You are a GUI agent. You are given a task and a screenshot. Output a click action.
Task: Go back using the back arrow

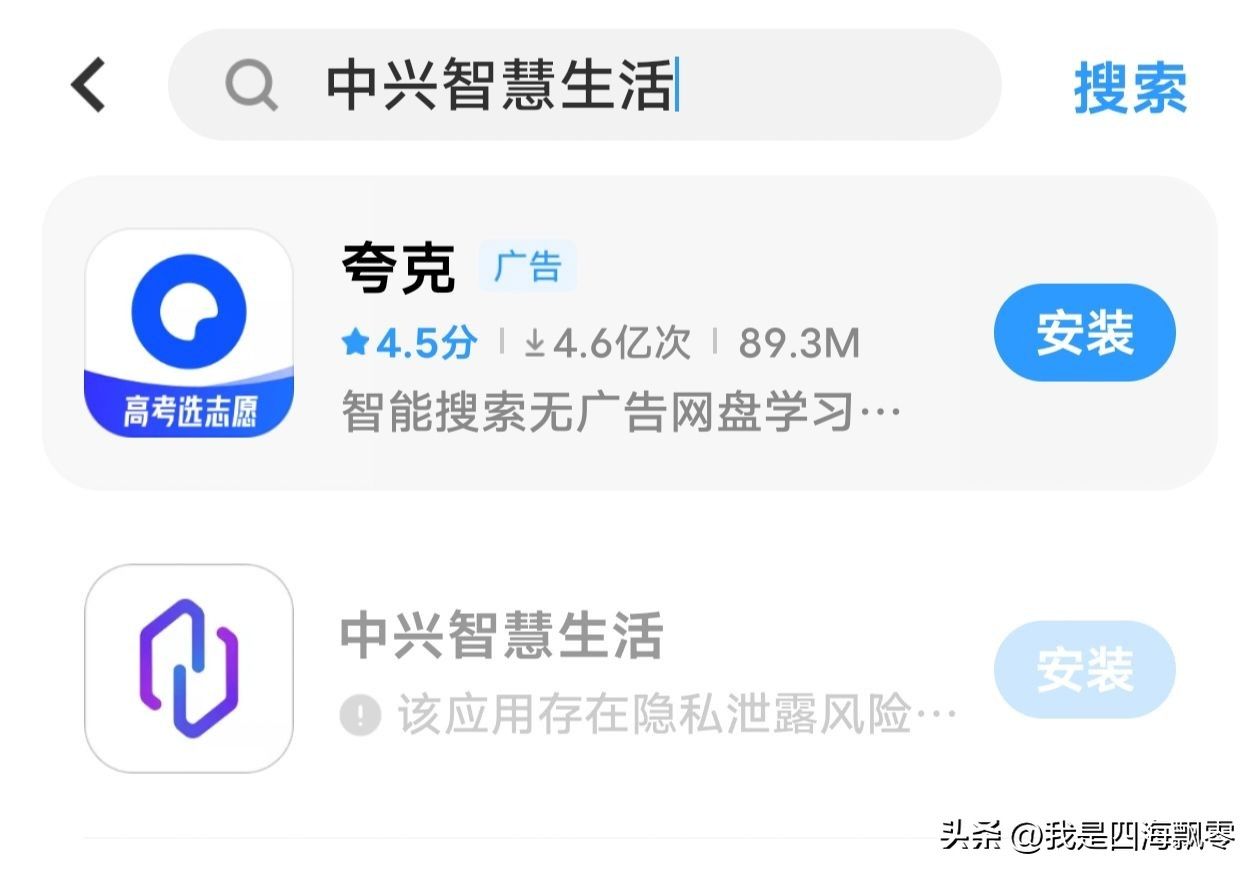click(88, 84)
